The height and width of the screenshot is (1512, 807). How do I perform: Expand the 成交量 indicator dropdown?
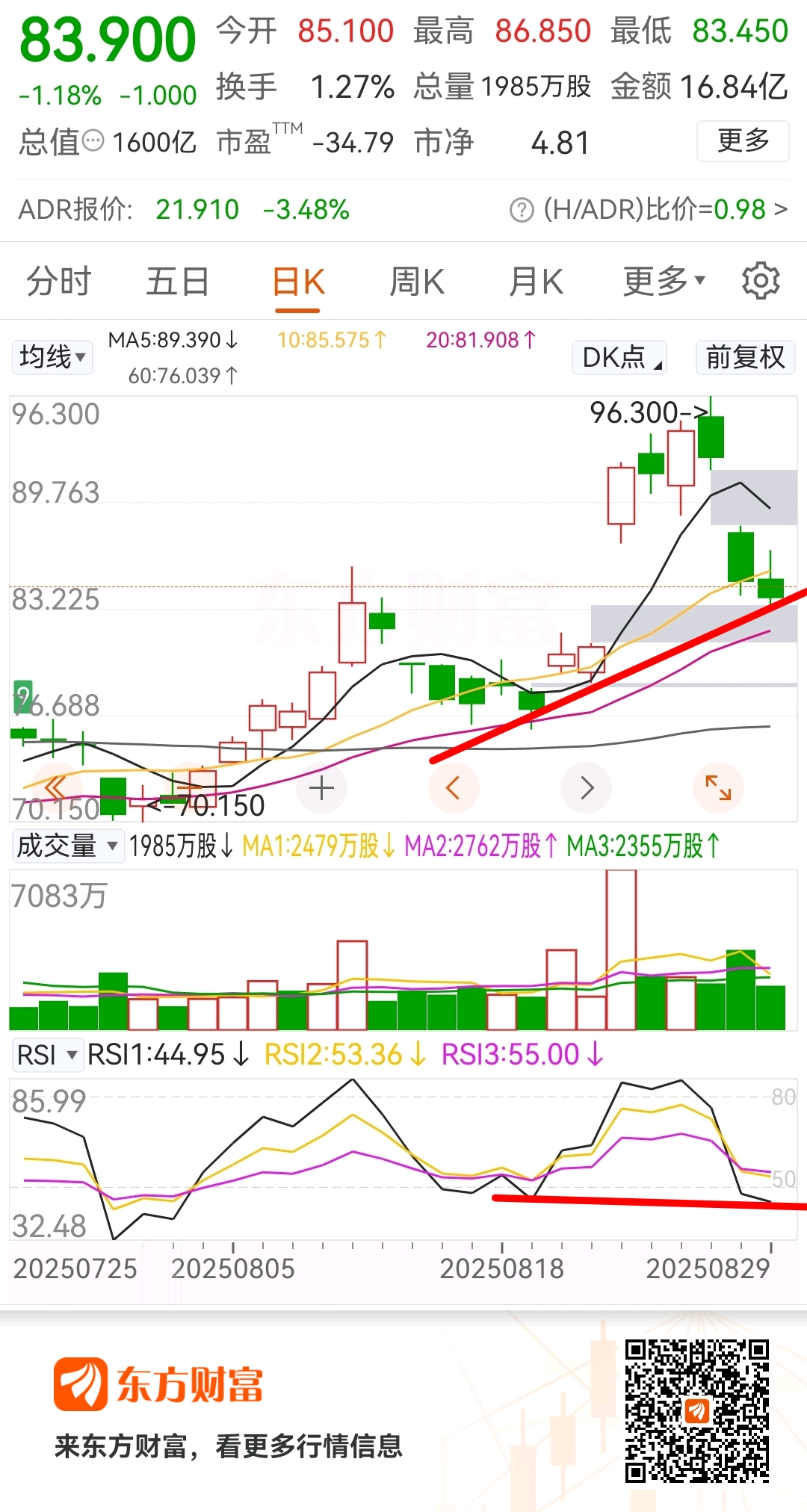point(68,846)
